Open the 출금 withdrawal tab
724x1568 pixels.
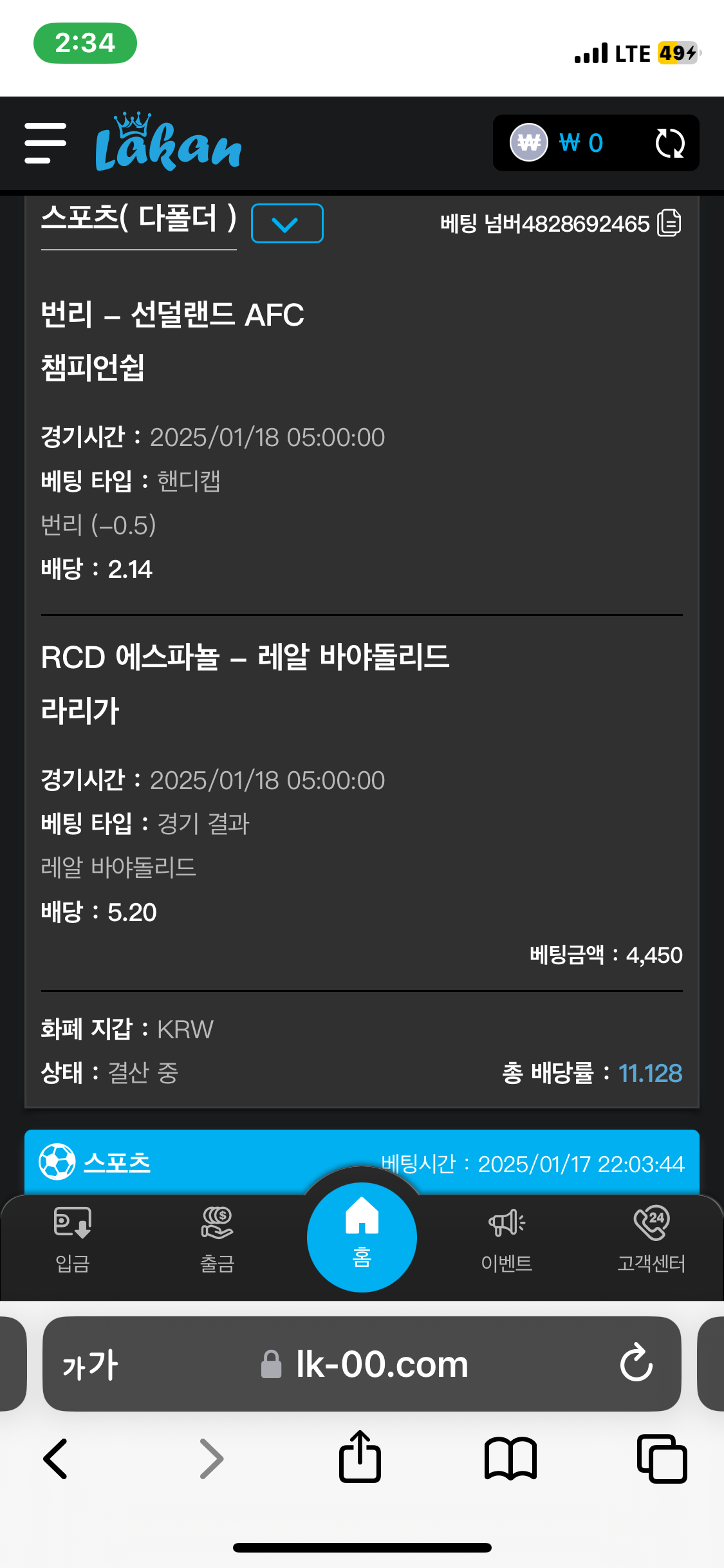click(x=217, y=1239)
